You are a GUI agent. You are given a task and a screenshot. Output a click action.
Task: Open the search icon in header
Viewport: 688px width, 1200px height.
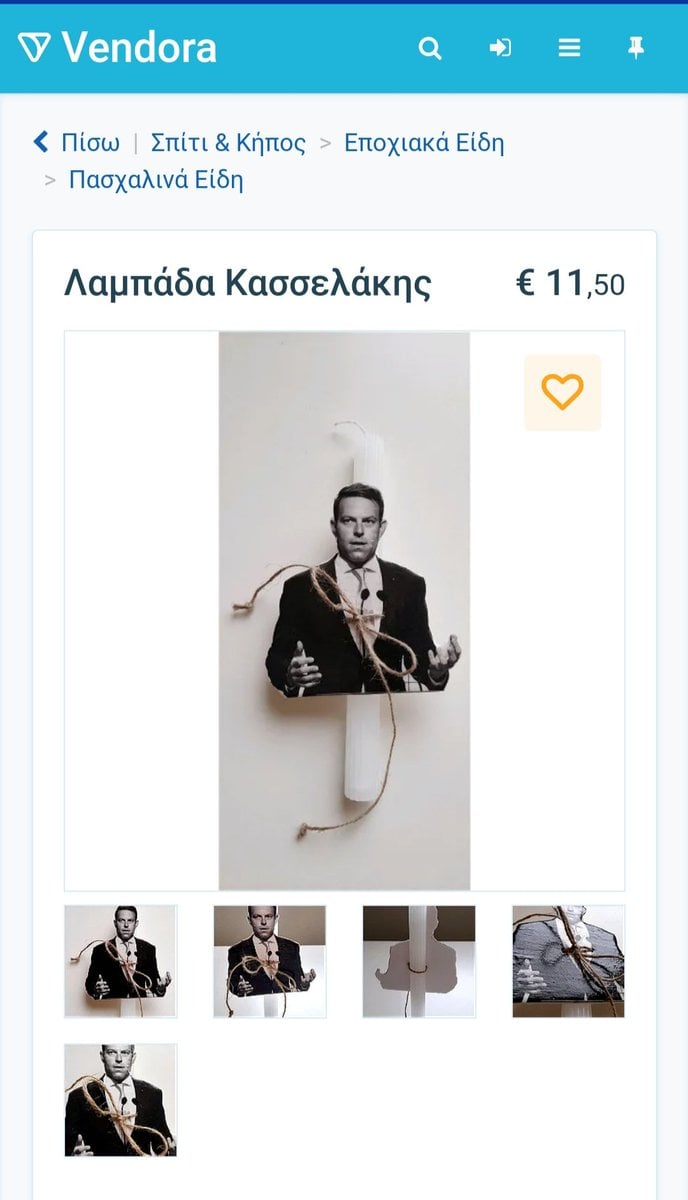(x=430, y=48)
